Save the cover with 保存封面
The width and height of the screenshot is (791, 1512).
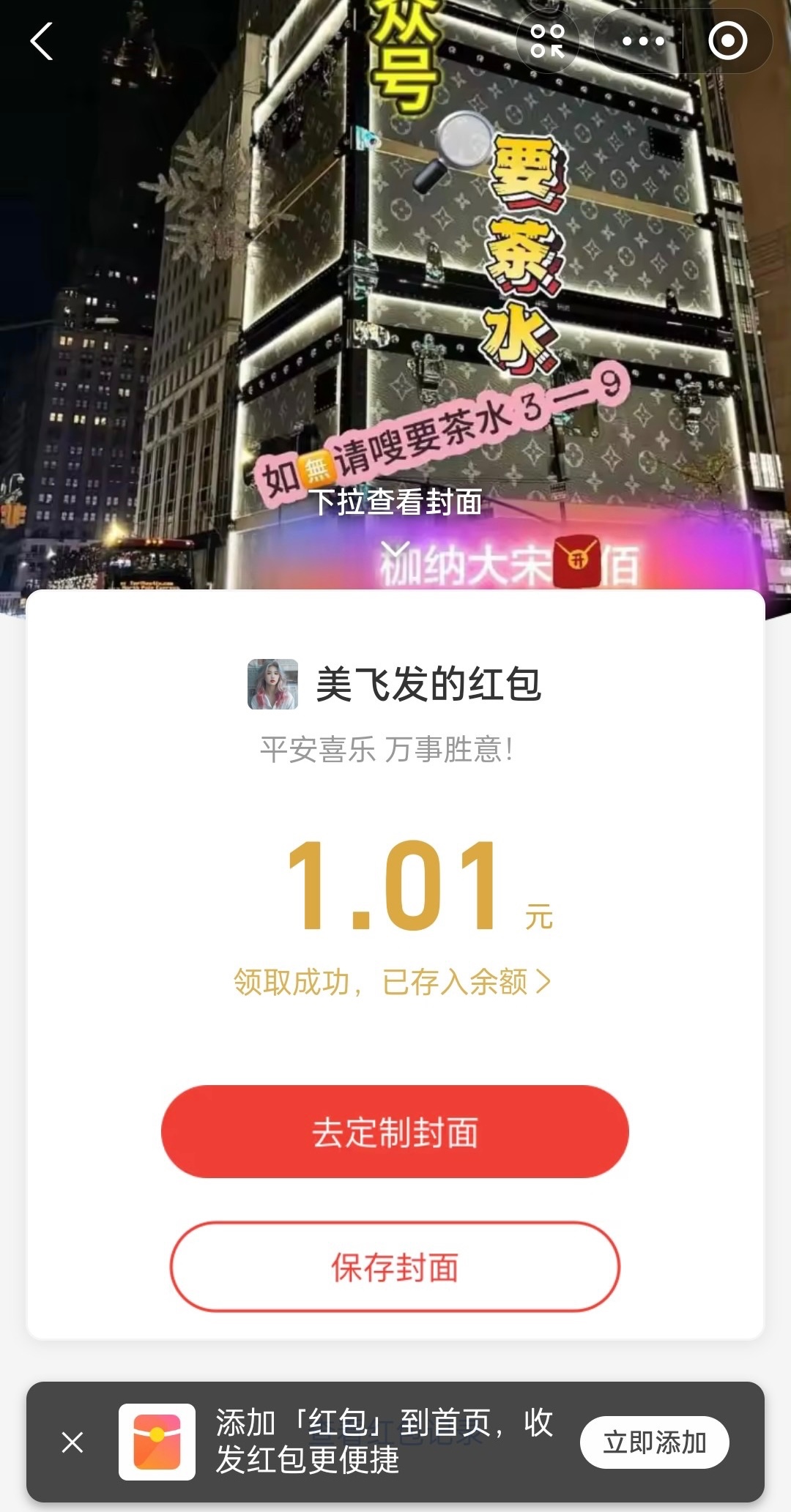(395, 1267)
